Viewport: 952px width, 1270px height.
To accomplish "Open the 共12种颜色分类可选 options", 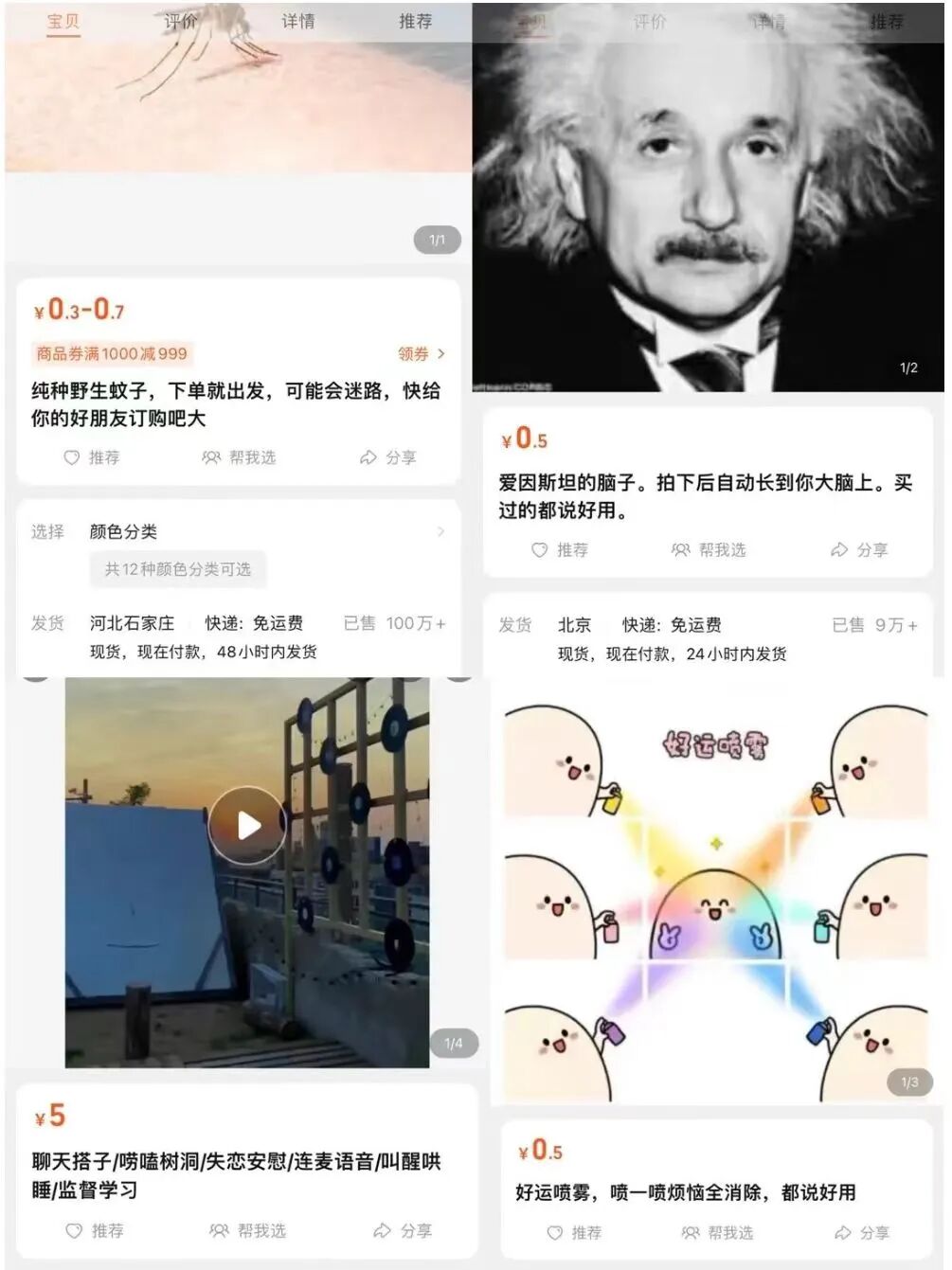I will pos(176,569).
